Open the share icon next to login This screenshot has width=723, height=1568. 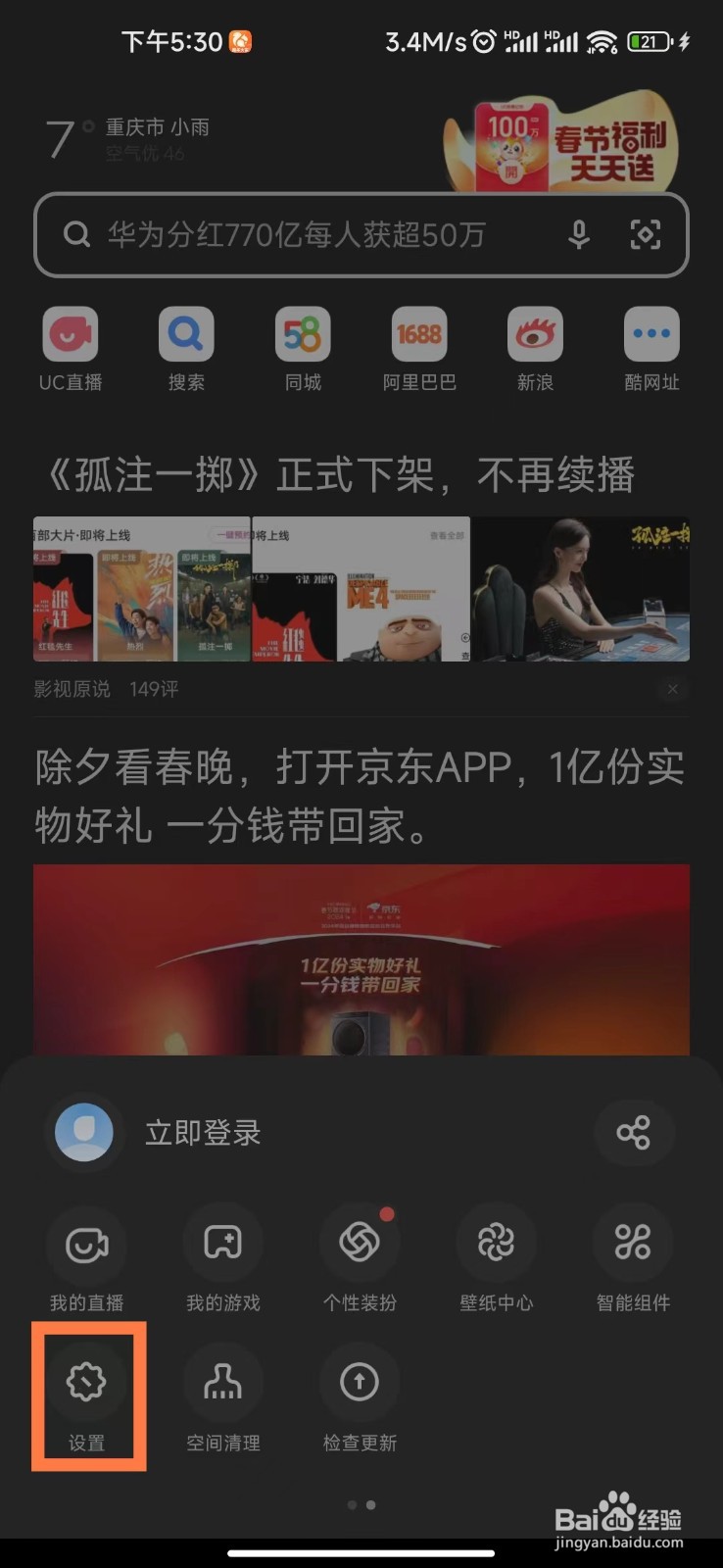(634, 1132)
